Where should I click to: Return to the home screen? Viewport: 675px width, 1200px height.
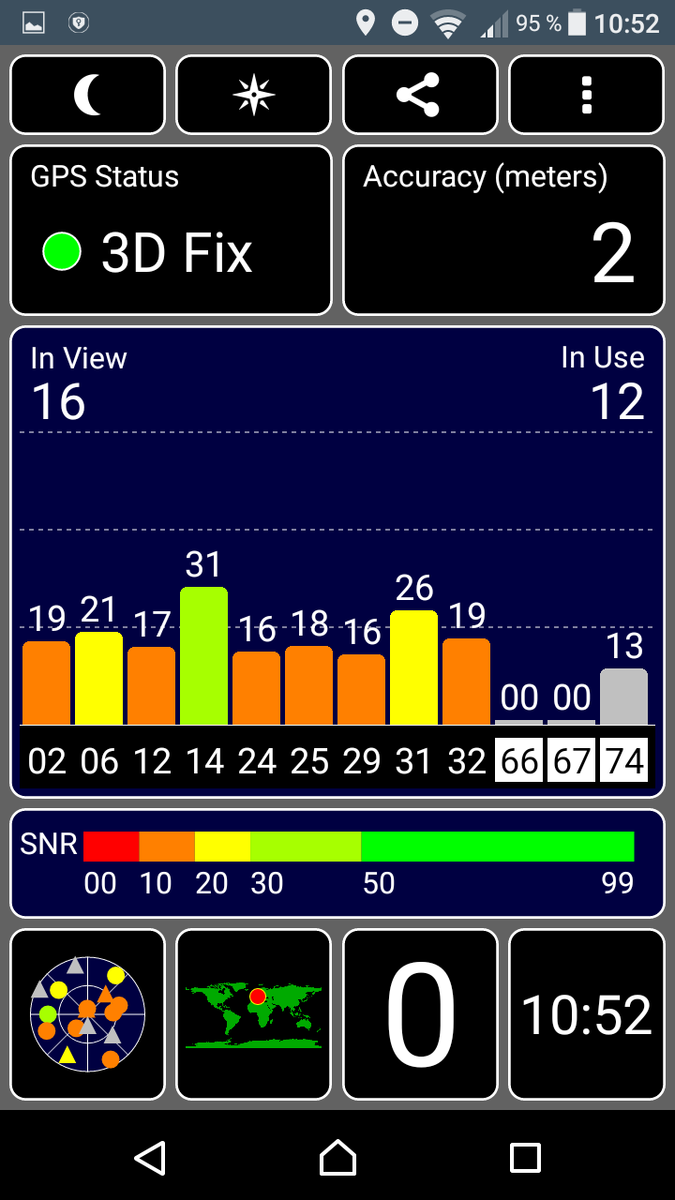(x=337, y=1157)
